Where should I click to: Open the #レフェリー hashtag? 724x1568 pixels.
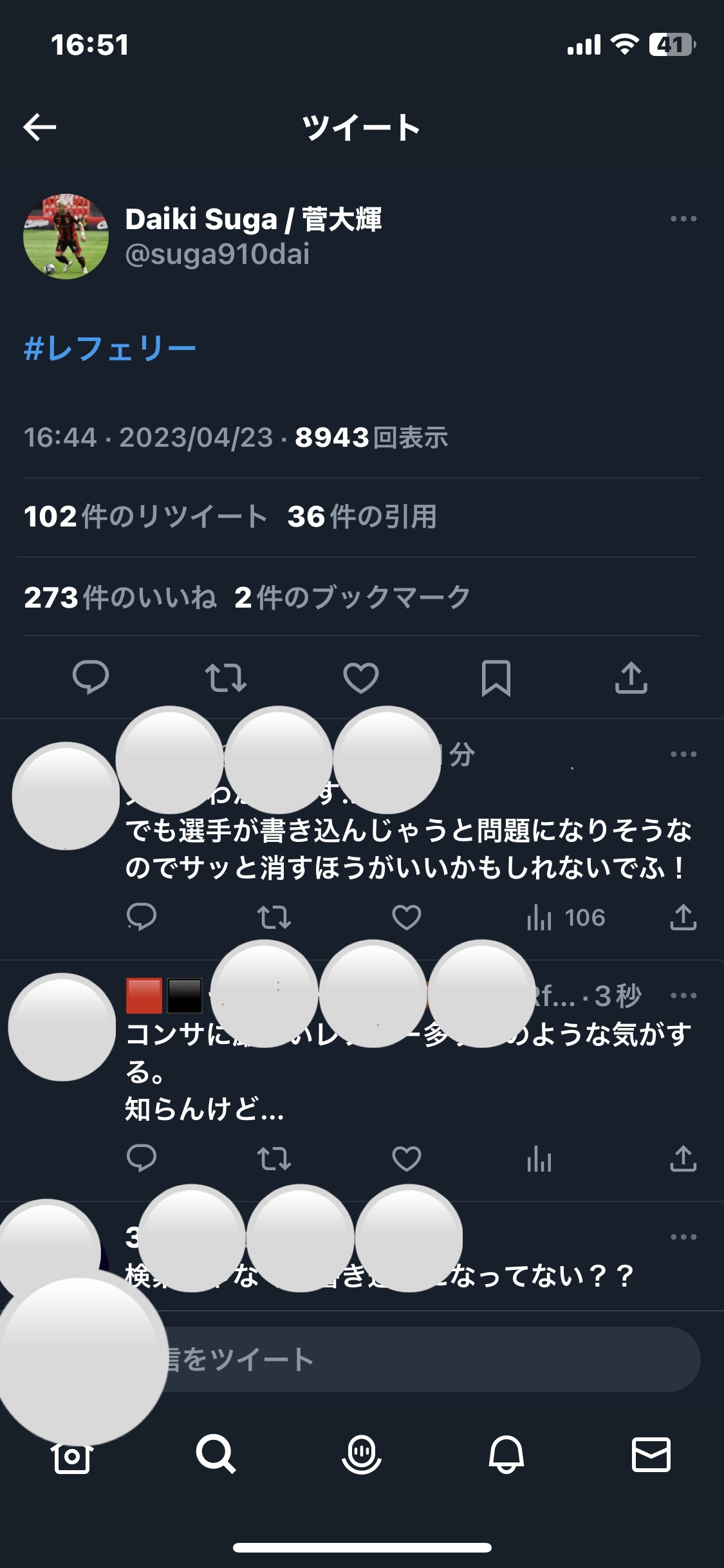(x=109, y=349)
